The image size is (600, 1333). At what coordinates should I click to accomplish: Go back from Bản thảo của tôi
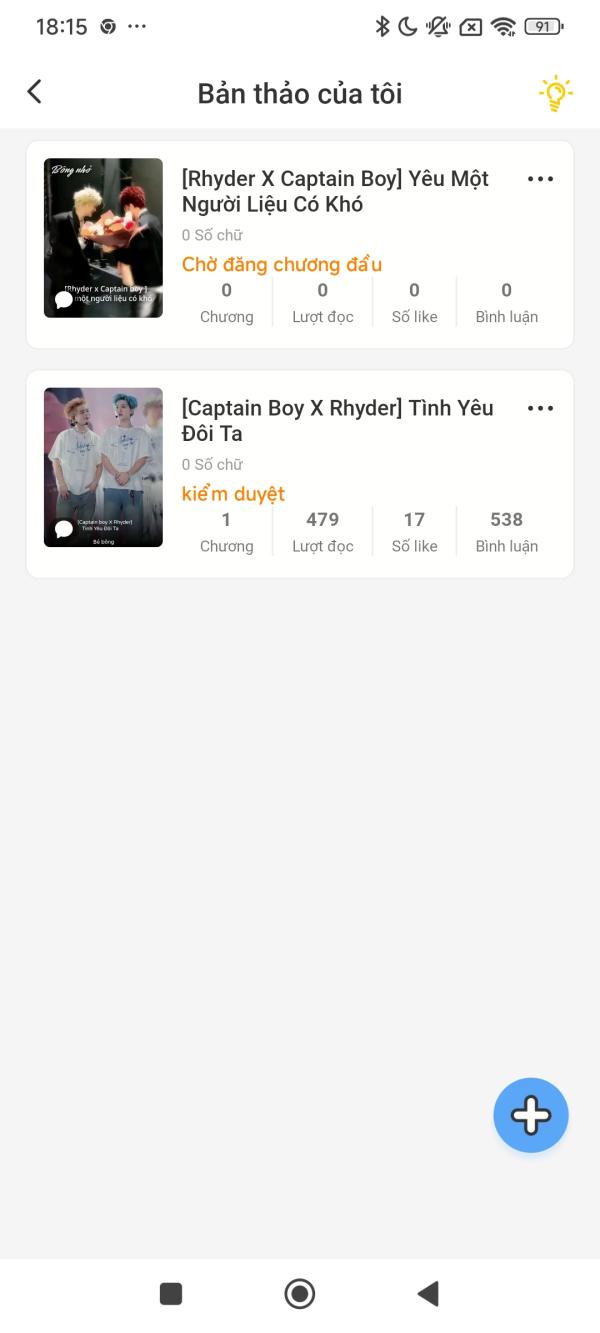click(x=34, y=92)
